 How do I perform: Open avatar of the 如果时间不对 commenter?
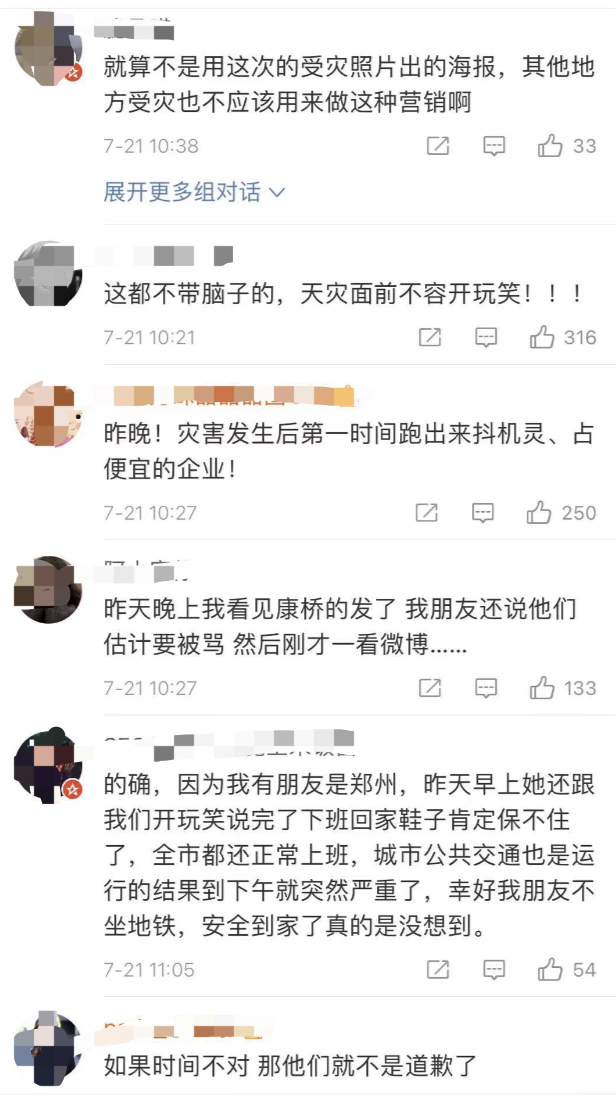click(x=47, y=1048)
